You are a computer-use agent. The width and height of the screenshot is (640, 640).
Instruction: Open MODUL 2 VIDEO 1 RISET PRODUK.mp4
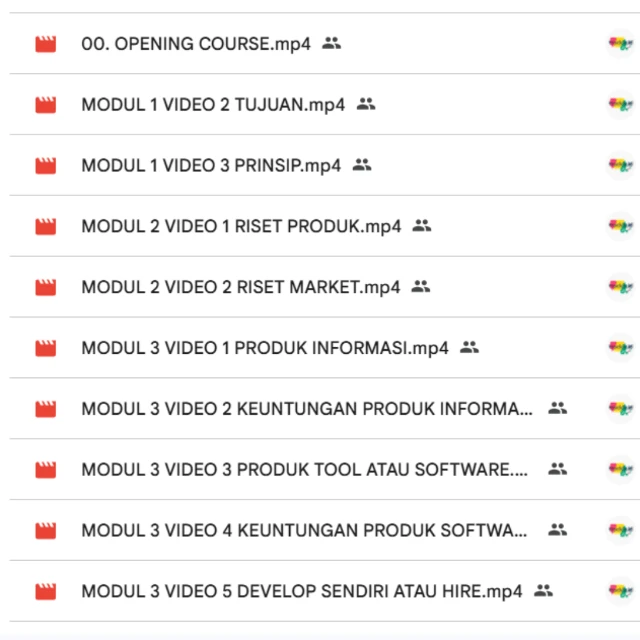(241, 226)
